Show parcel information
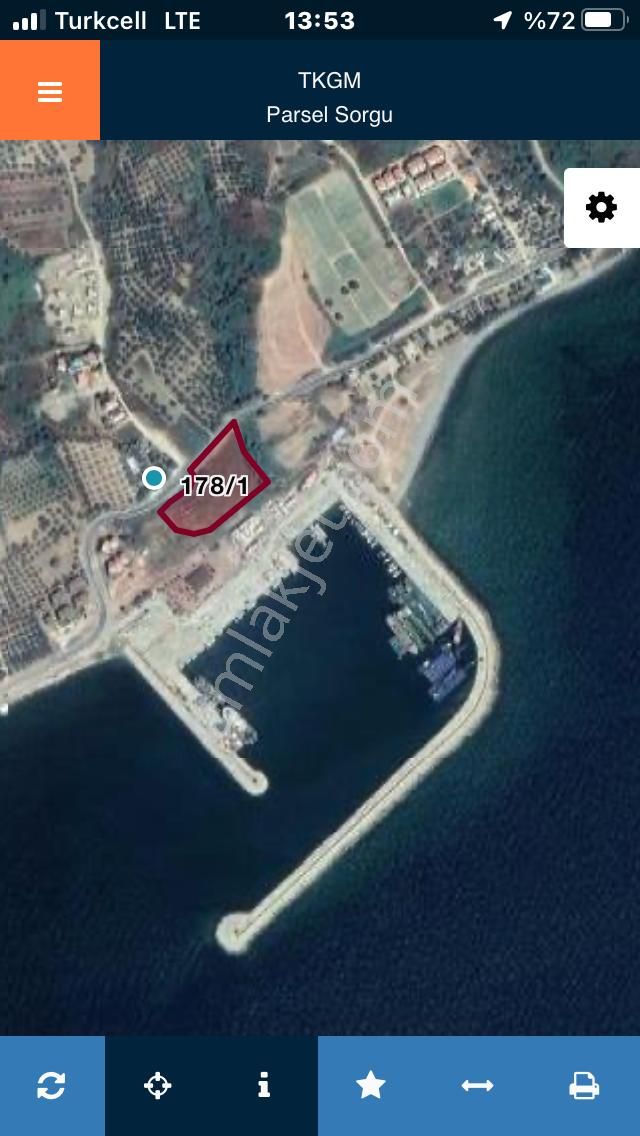Viewport: 640px width, 1136px height. 264,1085
